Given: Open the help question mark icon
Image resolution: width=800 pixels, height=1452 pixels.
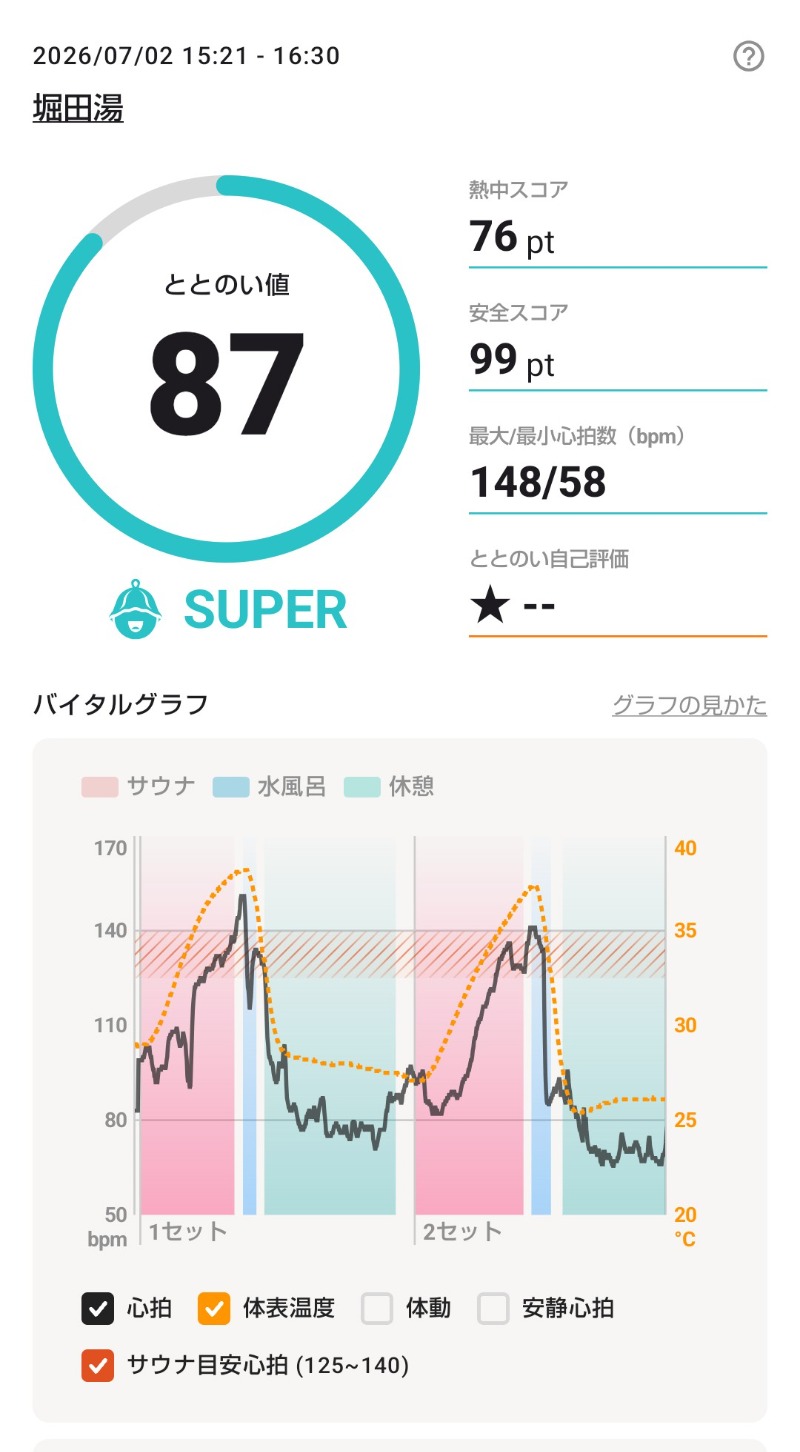Looking at the screenshot, I should [748, 57].
